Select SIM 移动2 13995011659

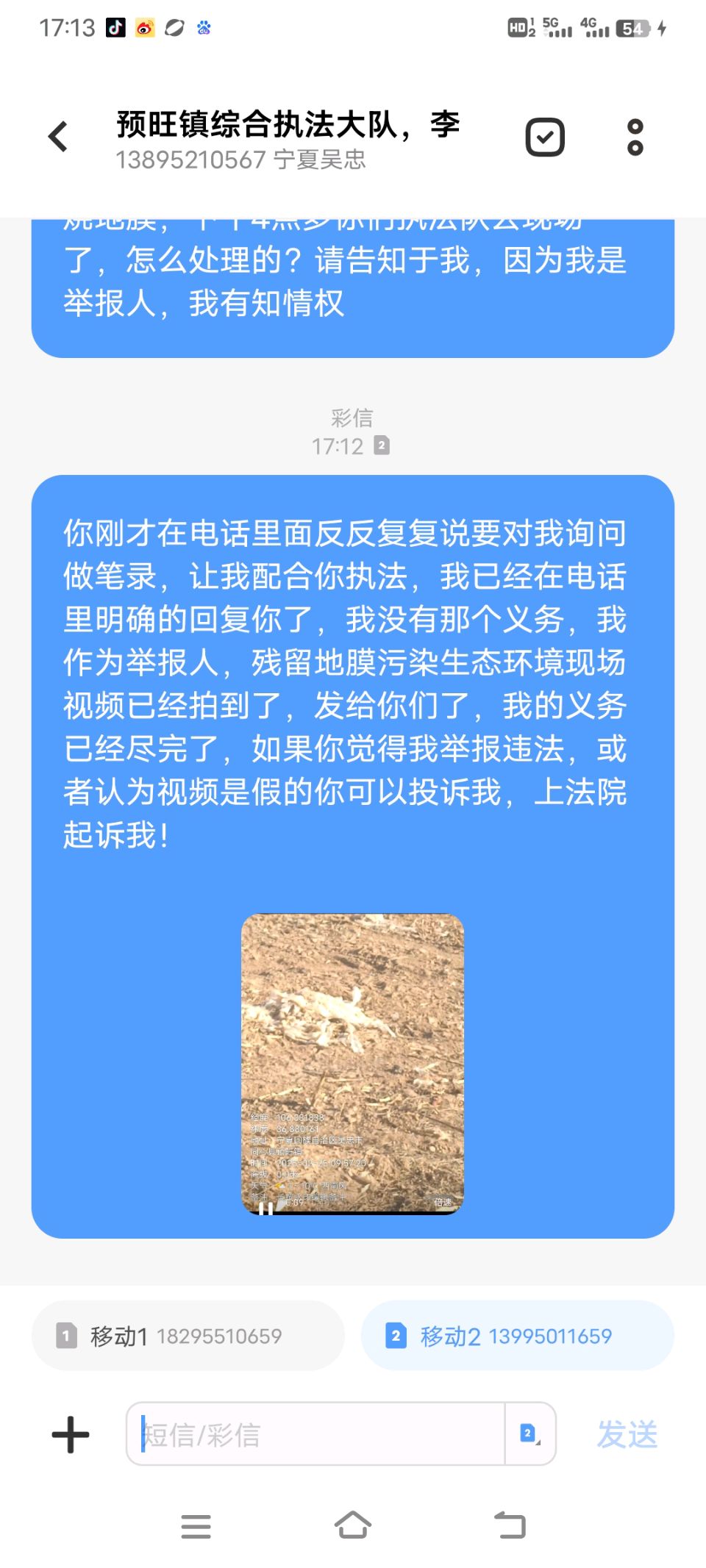(517, 1336)
